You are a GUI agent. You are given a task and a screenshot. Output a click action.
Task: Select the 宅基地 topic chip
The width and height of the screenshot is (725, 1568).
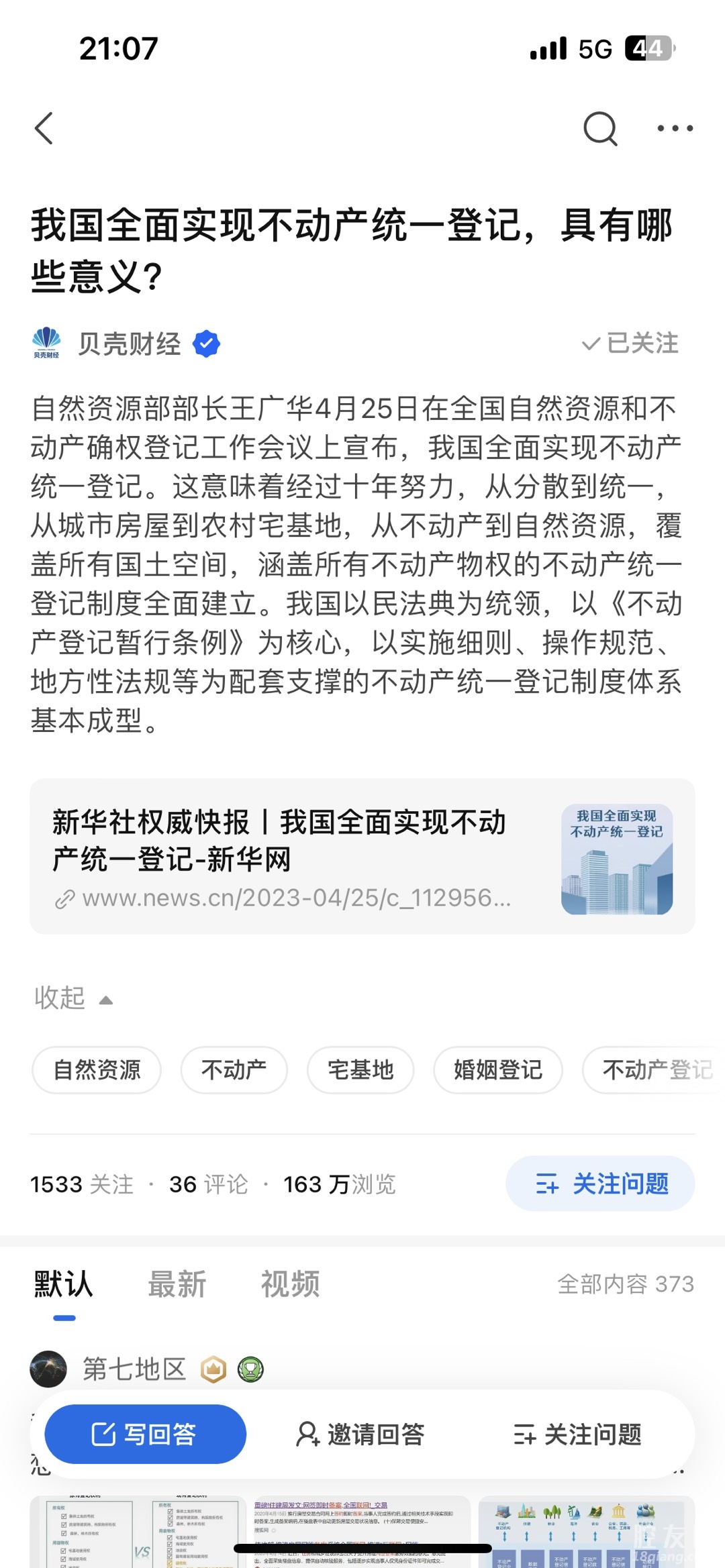pyautogui.click(x=360, y=1069)
